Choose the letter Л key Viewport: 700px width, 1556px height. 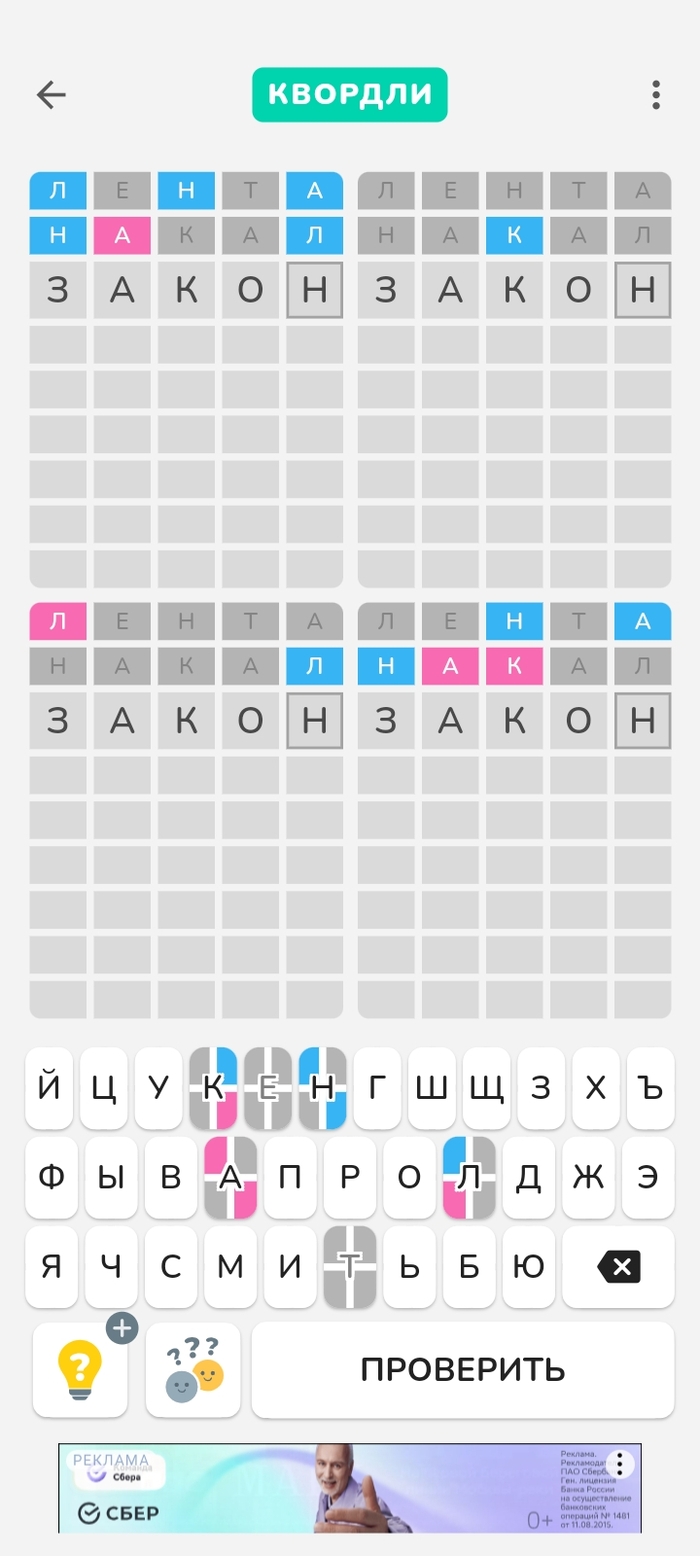pyautogui.click(x=469, y=1177)
